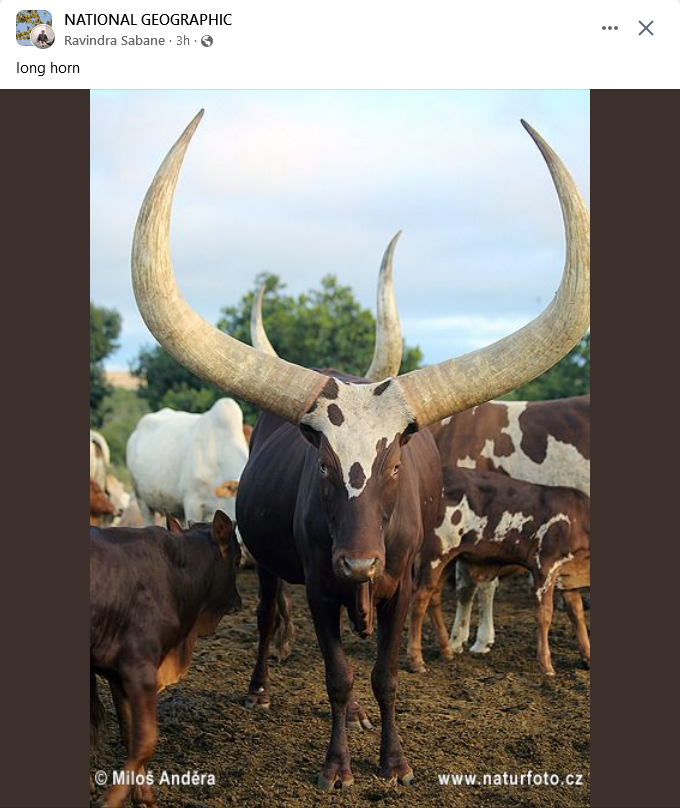Open the post's three-dot options menu
Image resolution: width=680 pixels, height=808 pixels.
point(610,28)
